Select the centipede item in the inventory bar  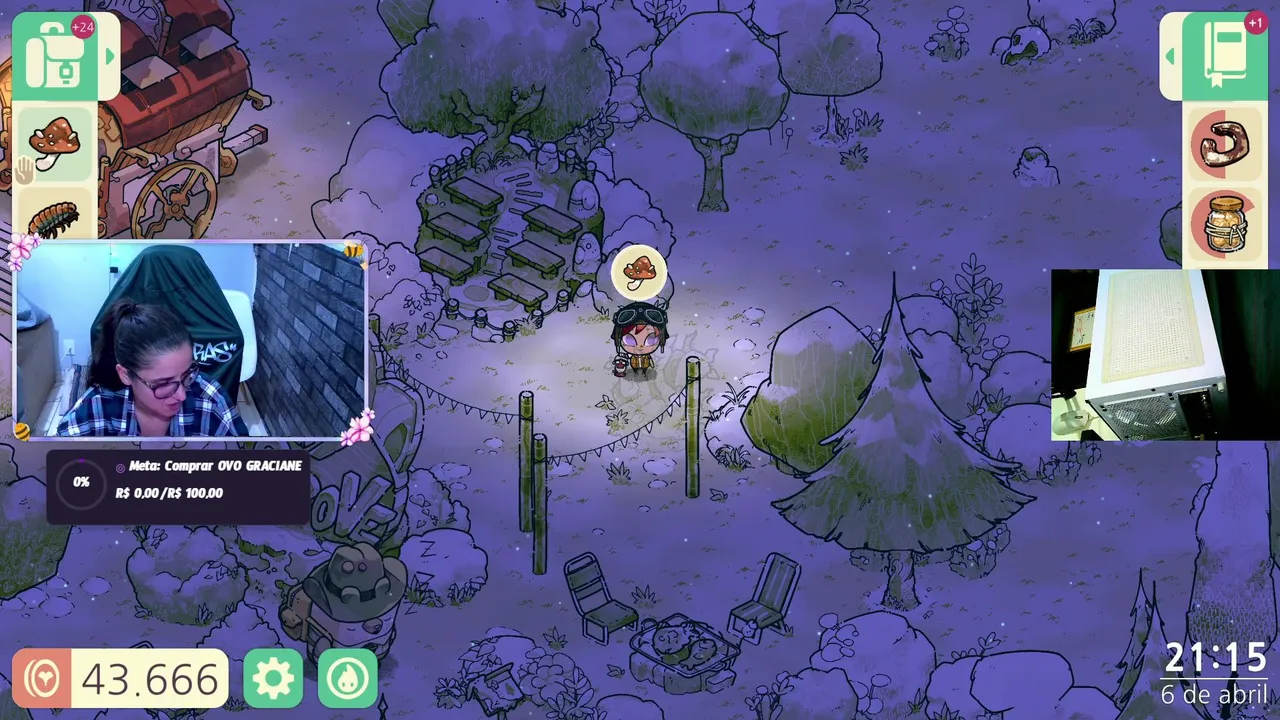[55, 217]
